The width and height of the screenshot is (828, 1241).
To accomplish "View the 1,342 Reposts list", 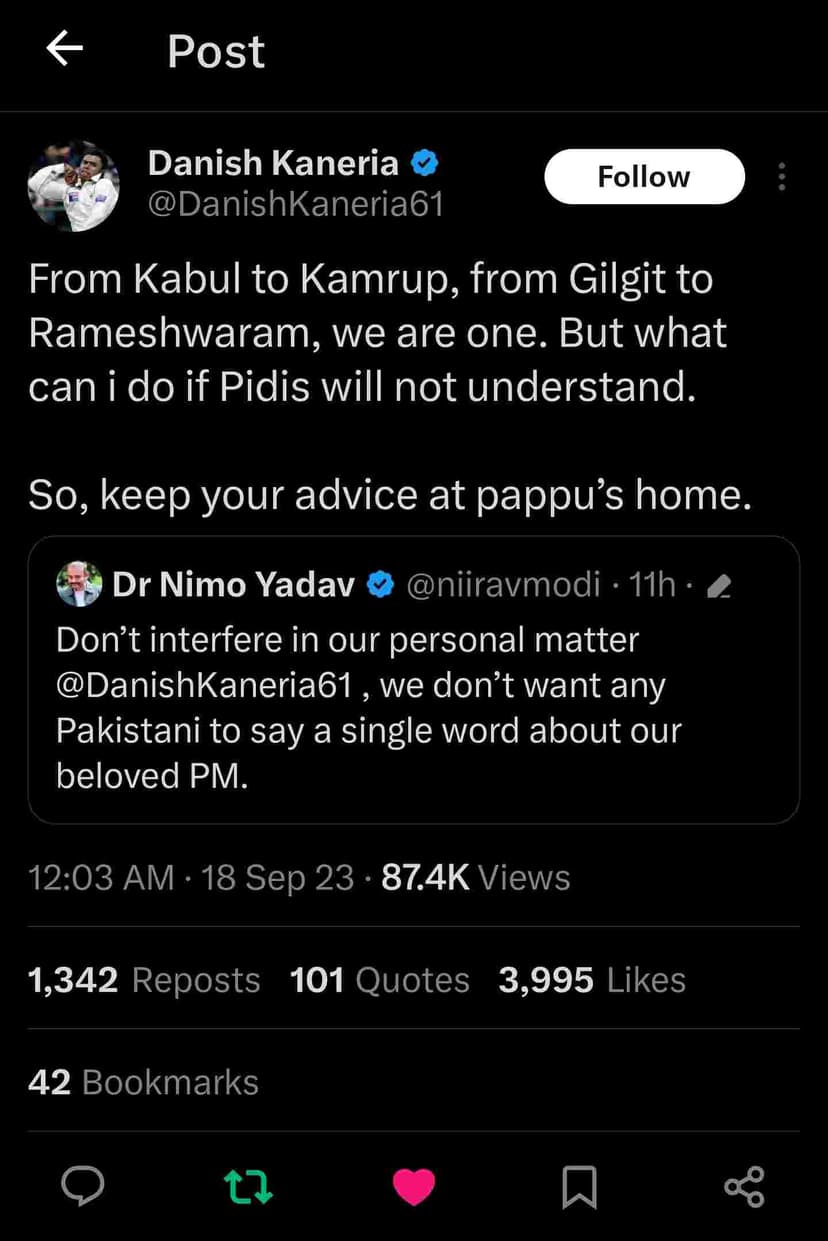I will click(x=144, y=980).
